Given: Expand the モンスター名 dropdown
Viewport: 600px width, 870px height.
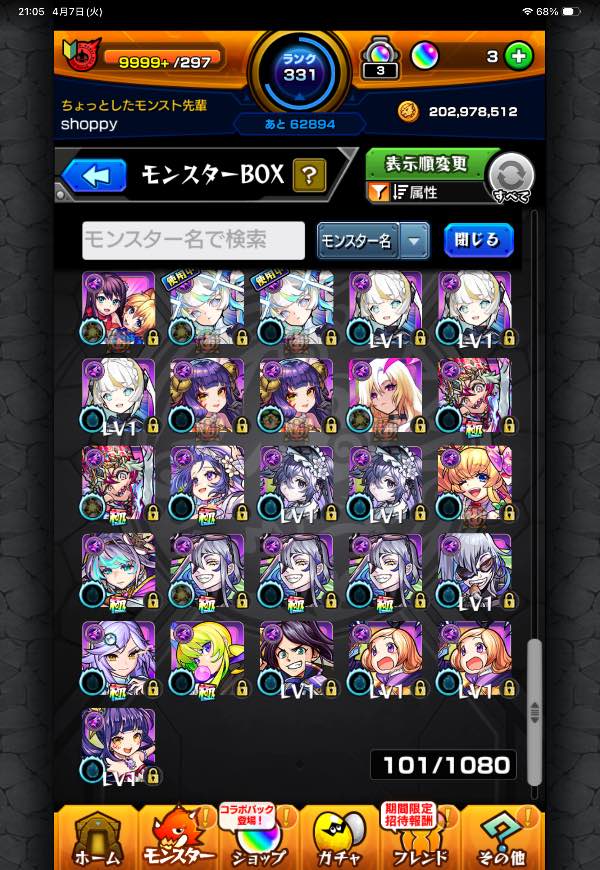Looking at the screenshot, I should (x=373, y=240).
